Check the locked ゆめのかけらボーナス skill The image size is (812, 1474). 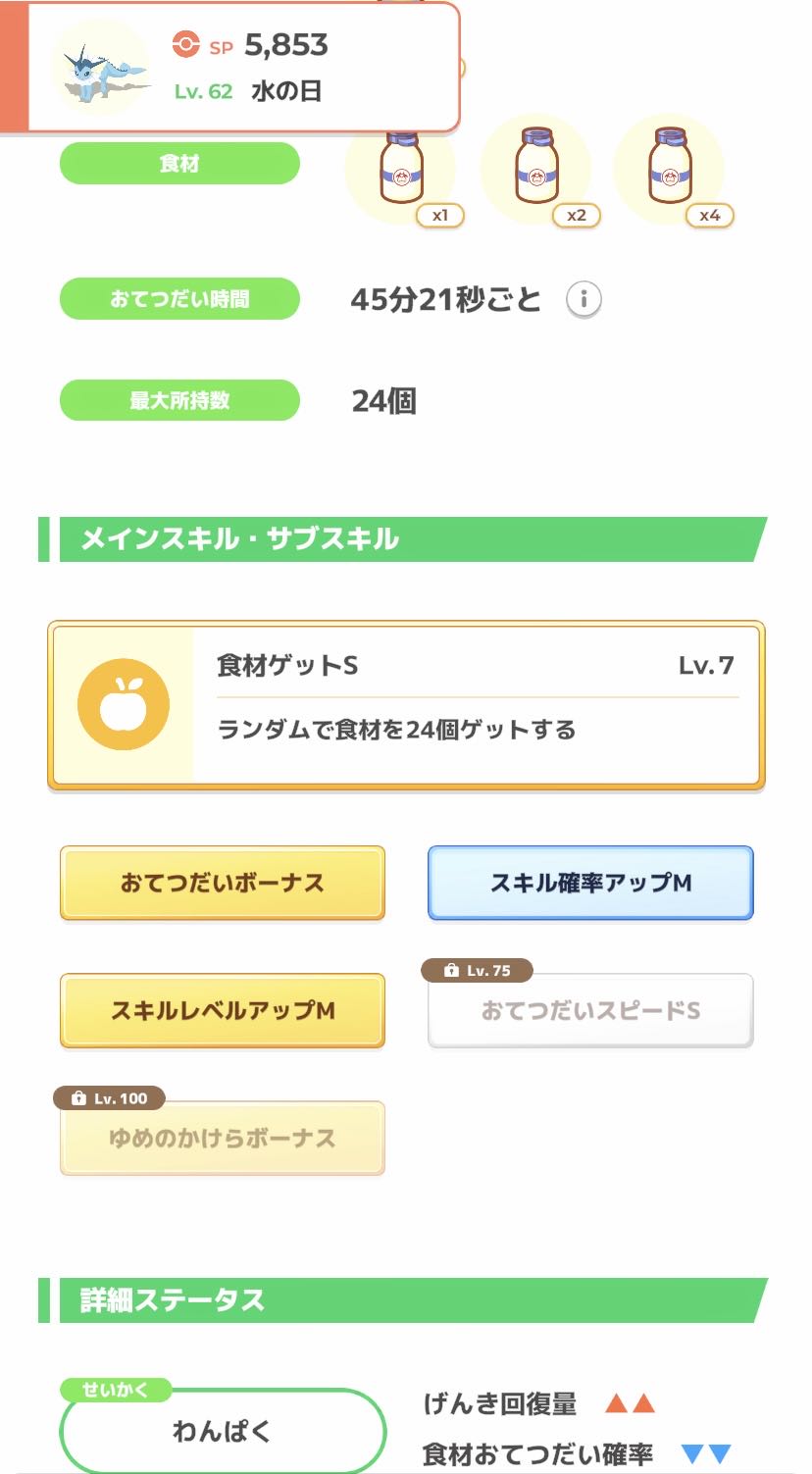[223, 1138]
